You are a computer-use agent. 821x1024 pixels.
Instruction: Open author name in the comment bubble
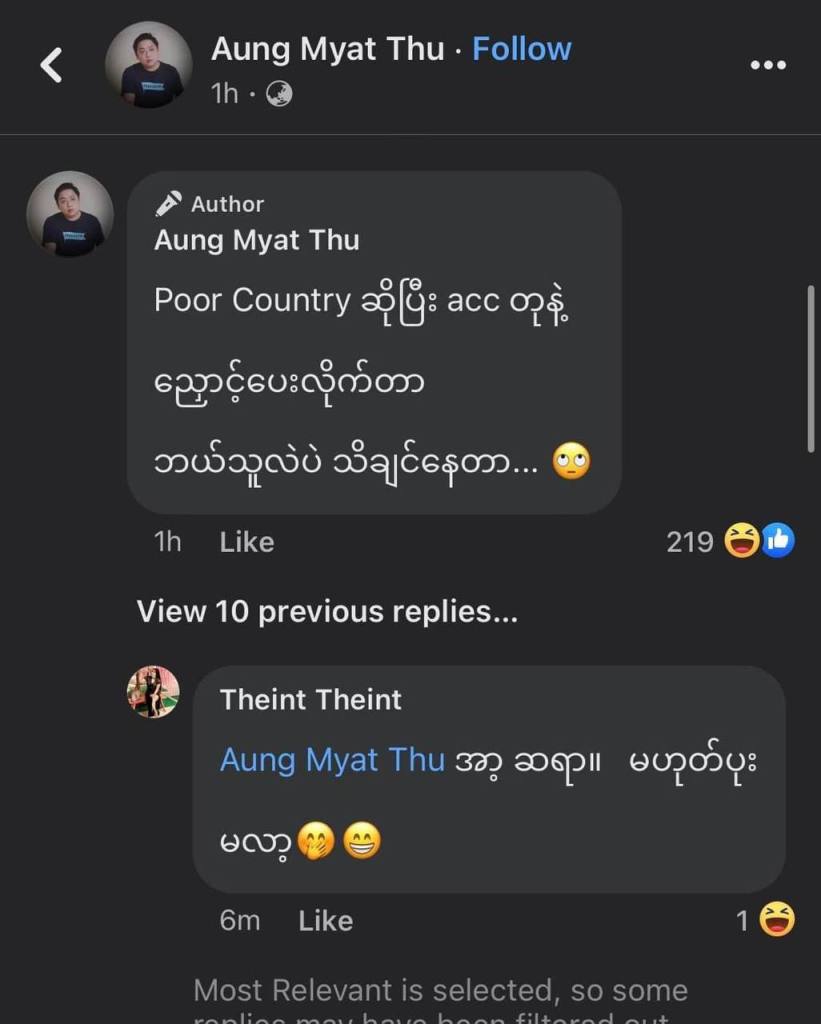[256, 240]
